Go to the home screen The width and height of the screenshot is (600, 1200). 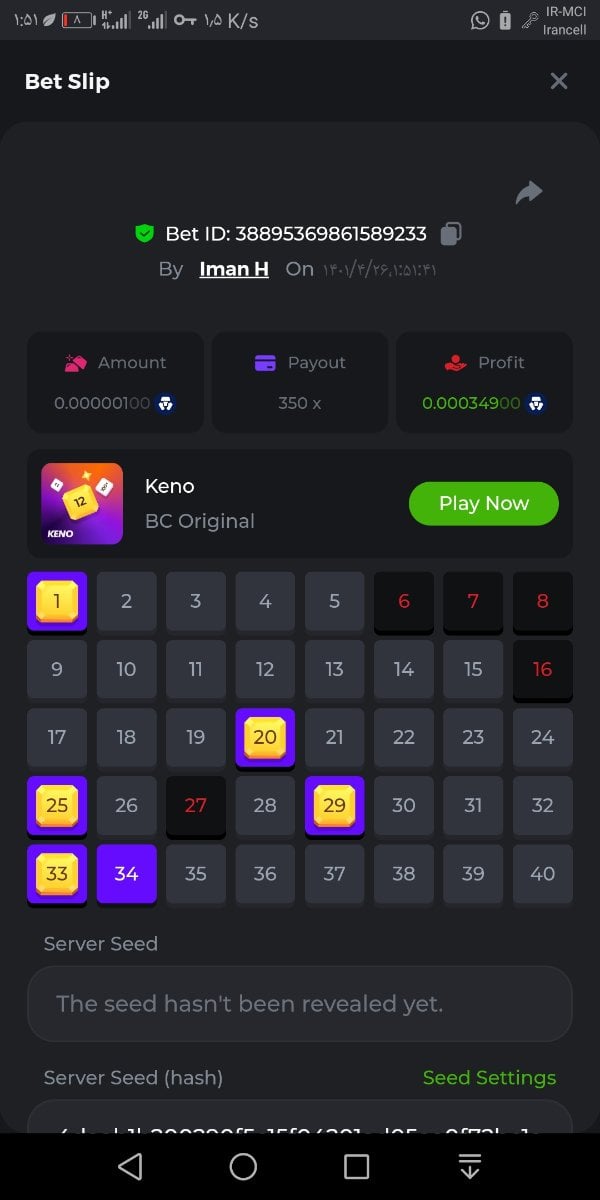tap(243, 1166)
